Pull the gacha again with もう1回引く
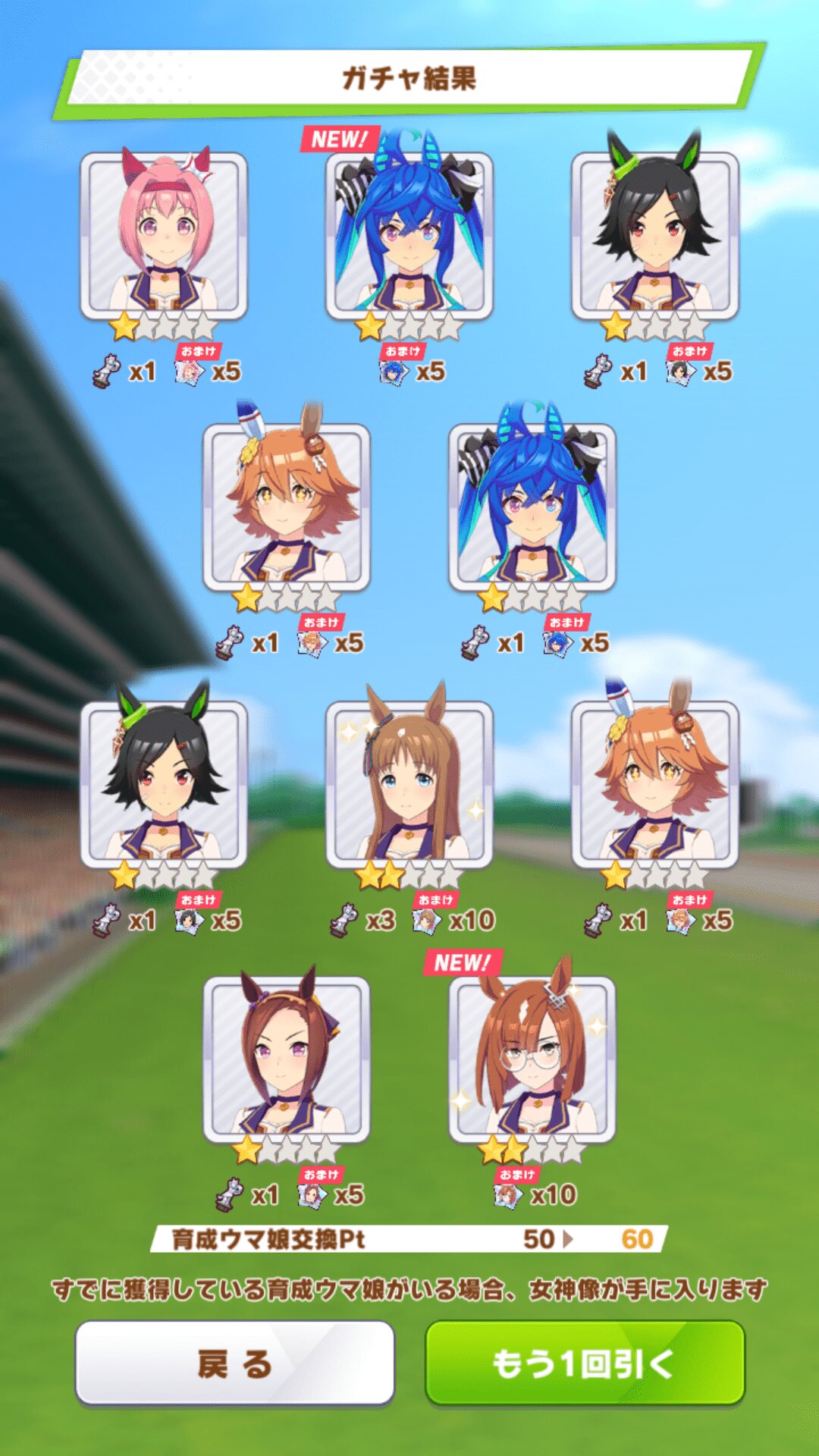Viewport: 819px width, 1456px height. 585,1363
